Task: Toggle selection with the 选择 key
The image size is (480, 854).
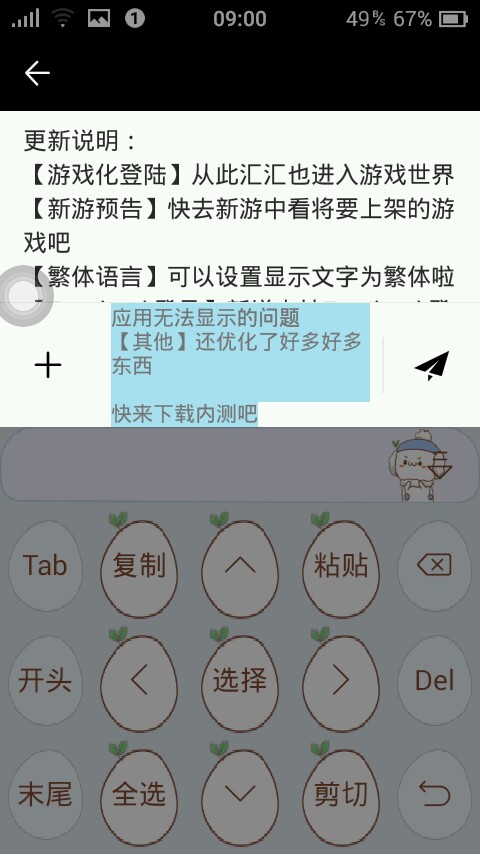Action: tap(240, 681)
